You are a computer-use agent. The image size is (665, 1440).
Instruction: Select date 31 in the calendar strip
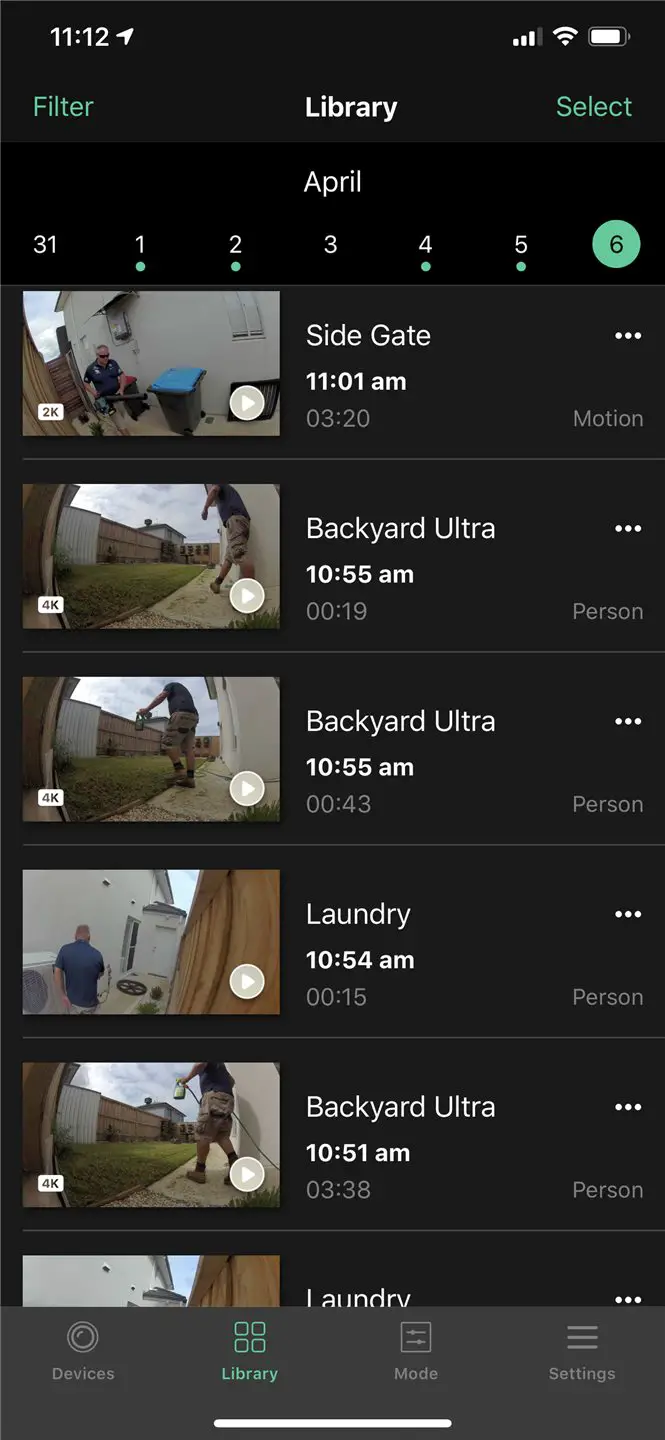click(45, 244)
